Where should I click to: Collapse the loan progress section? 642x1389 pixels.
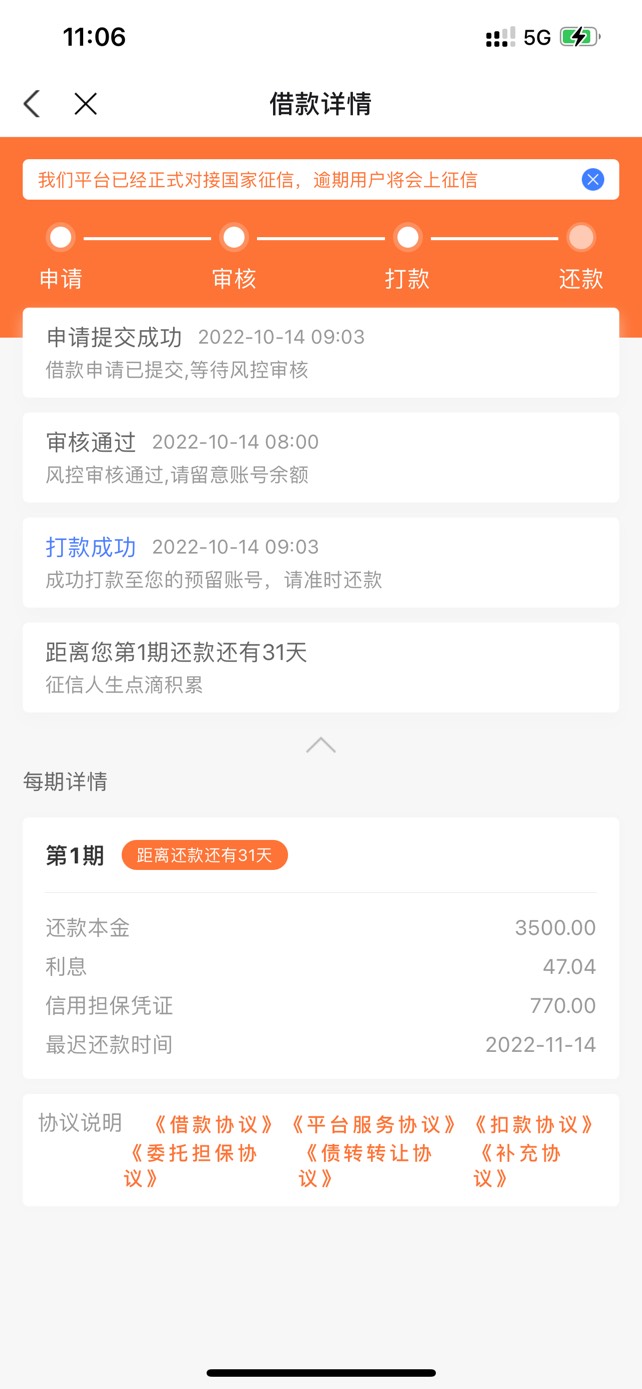(x=321, y=745)
